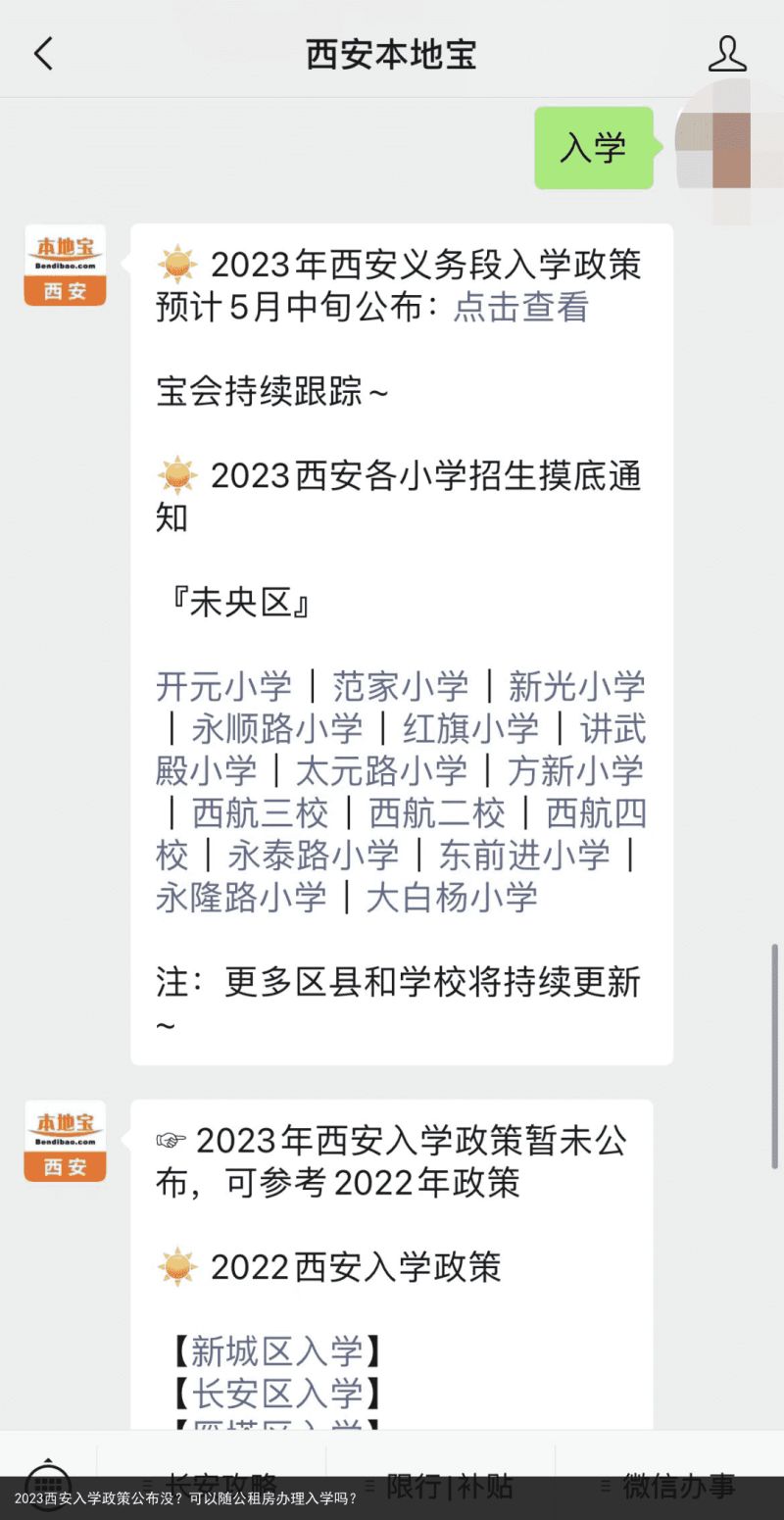This screenshot has width=784, height=1520.
Task: Open the 西航三校 link
Action: (x=260, y=812)
